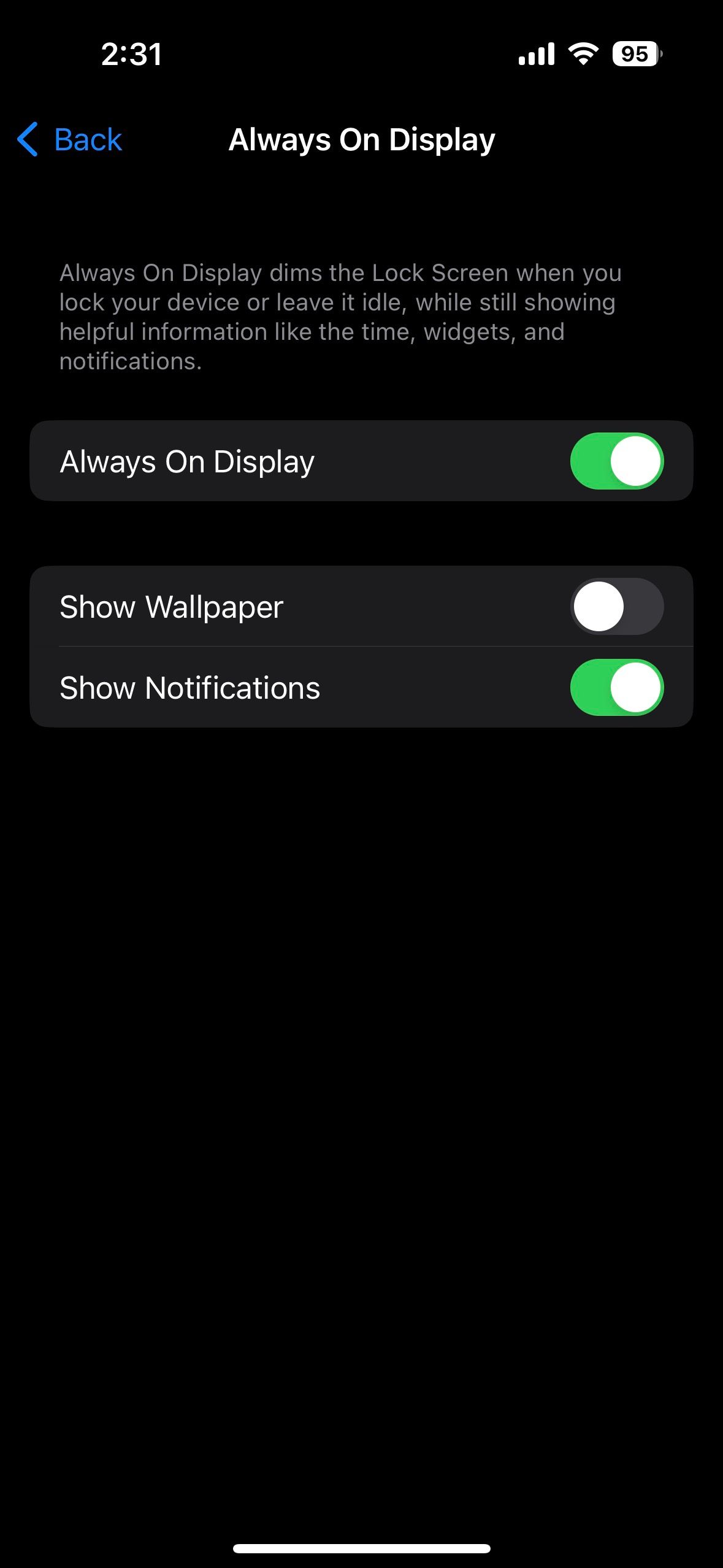Disable Show Notifications
This screenshot has width=723, height=1568.
[x=618, y=687]
